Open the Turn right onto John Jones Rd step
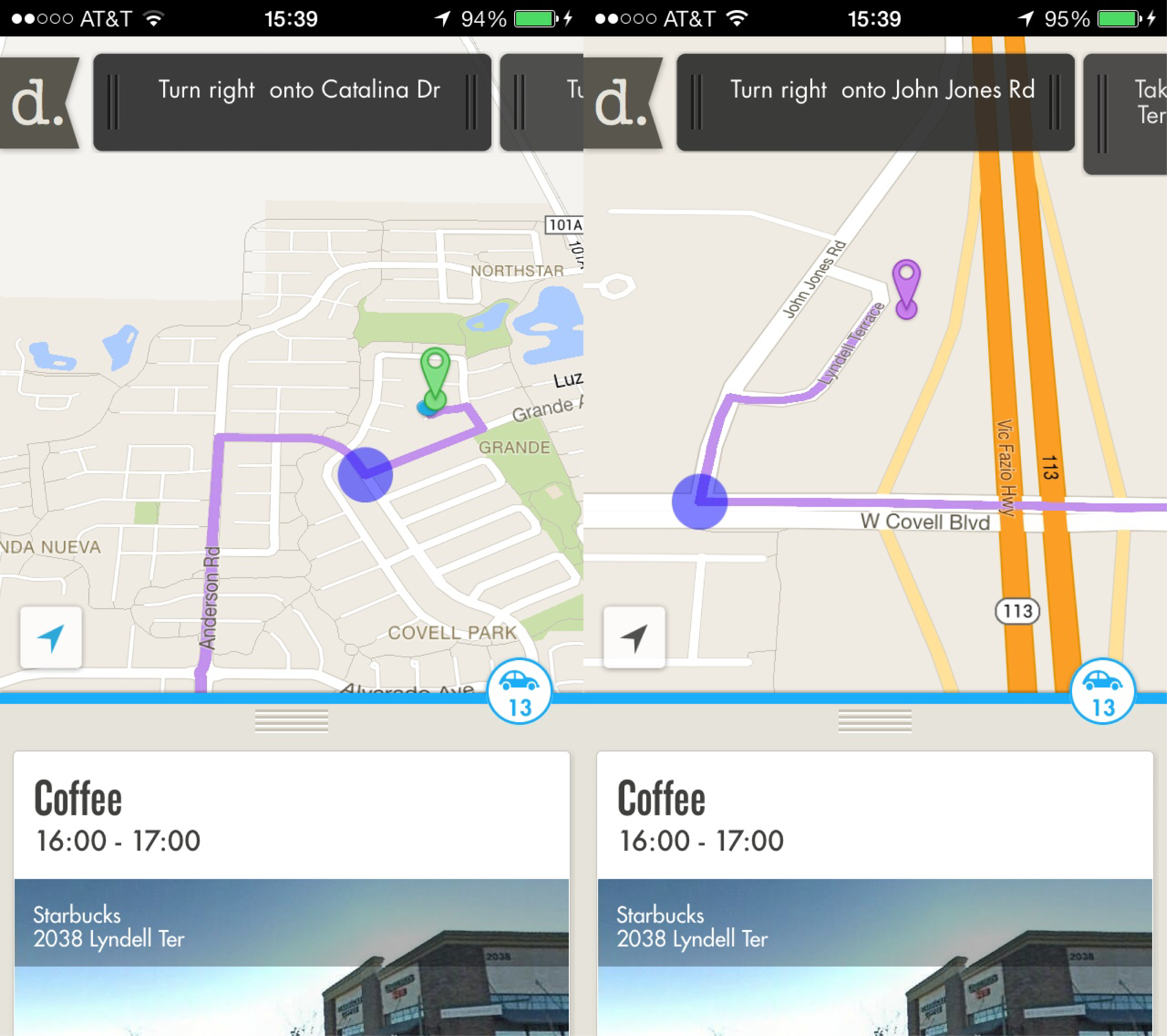1167x1036 pixels. click(875, 102)
